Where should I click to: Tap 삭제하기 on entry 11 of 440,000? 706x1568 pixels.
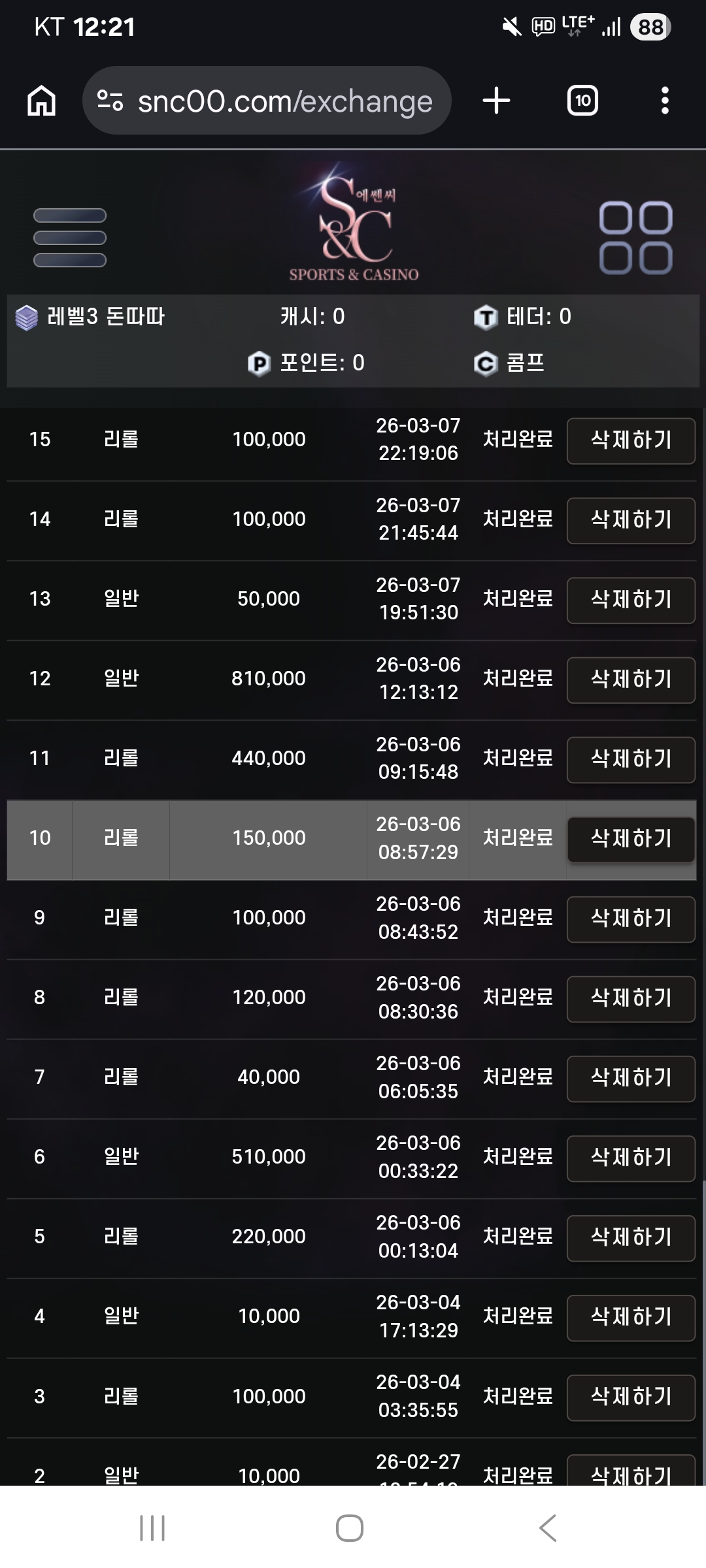click(631, 759)
